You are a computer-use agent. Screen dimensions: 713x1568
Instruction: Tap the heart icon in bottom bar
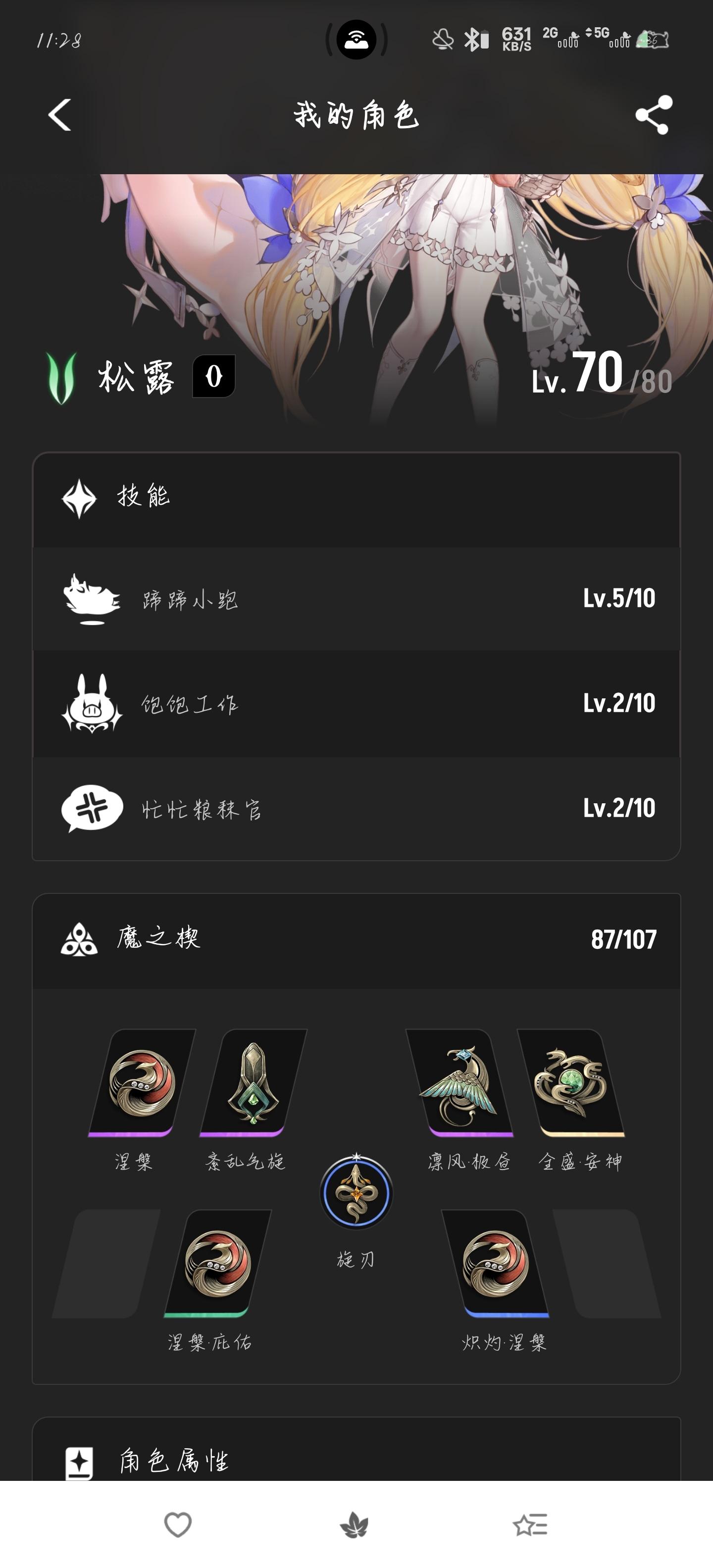pyautogui.click(x=178, y=1525)
